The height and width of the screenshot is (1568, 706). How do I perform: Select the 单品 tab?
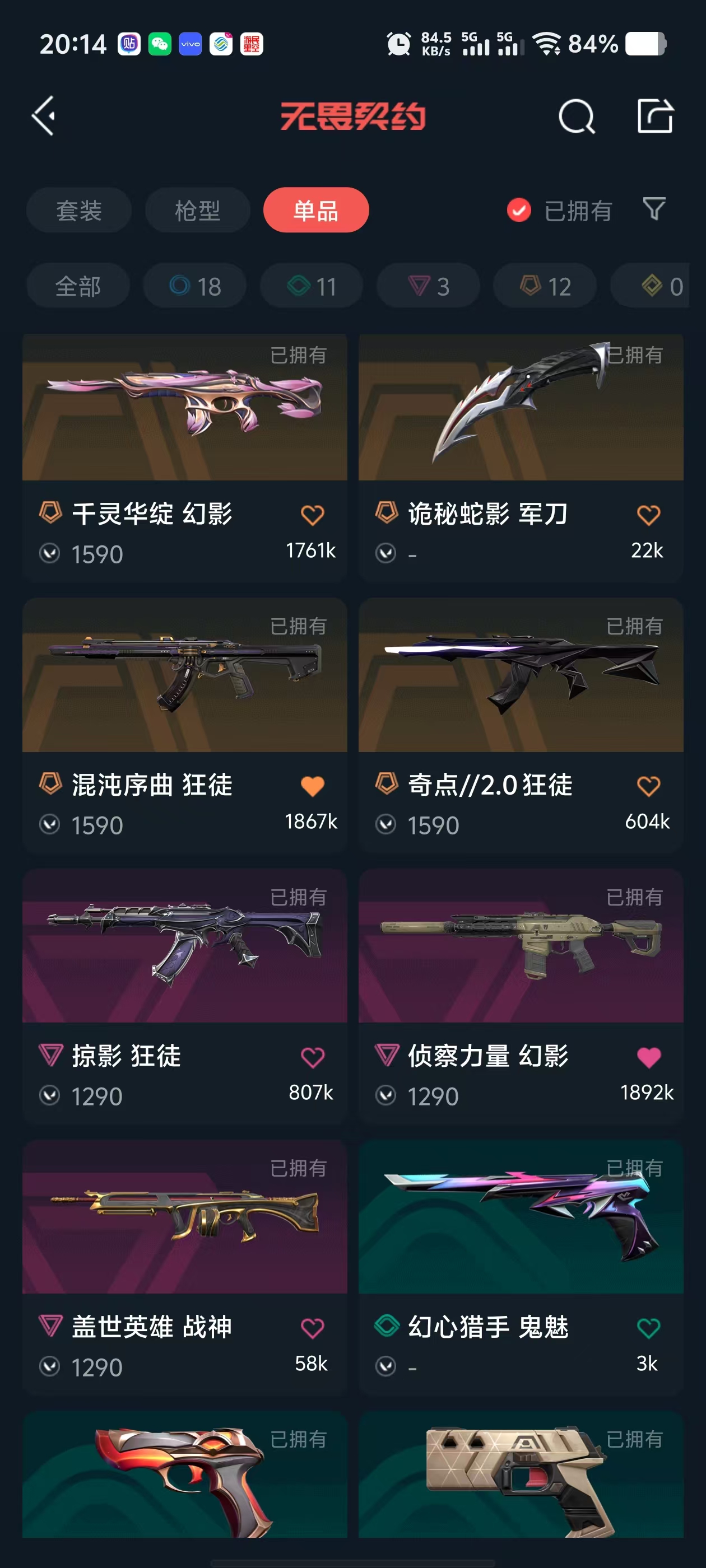point(315,210)
